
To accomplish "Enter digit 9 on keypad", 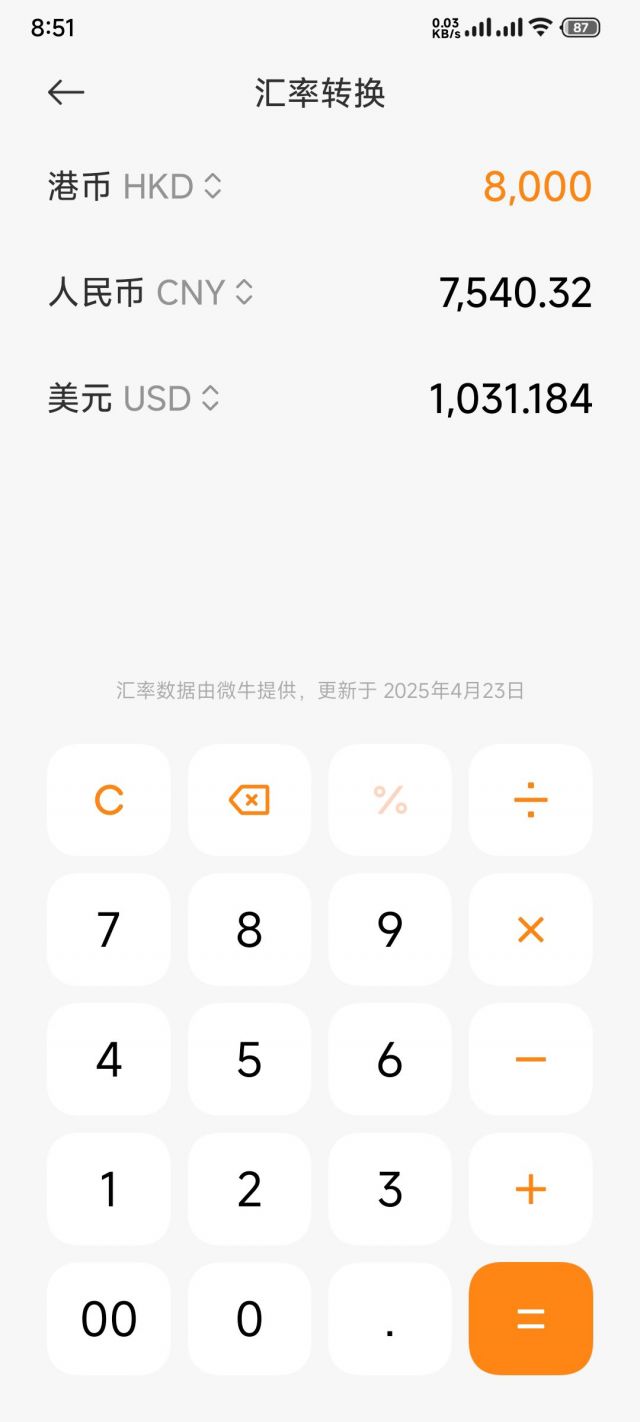I will 390,930.
